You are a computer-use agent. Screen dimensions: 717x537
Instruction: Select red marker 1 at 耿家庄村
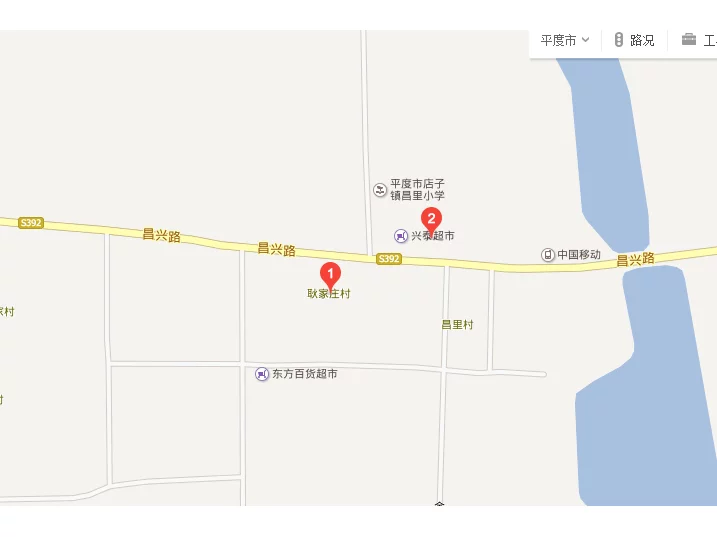pyautogui.click(x=330, y=273)
